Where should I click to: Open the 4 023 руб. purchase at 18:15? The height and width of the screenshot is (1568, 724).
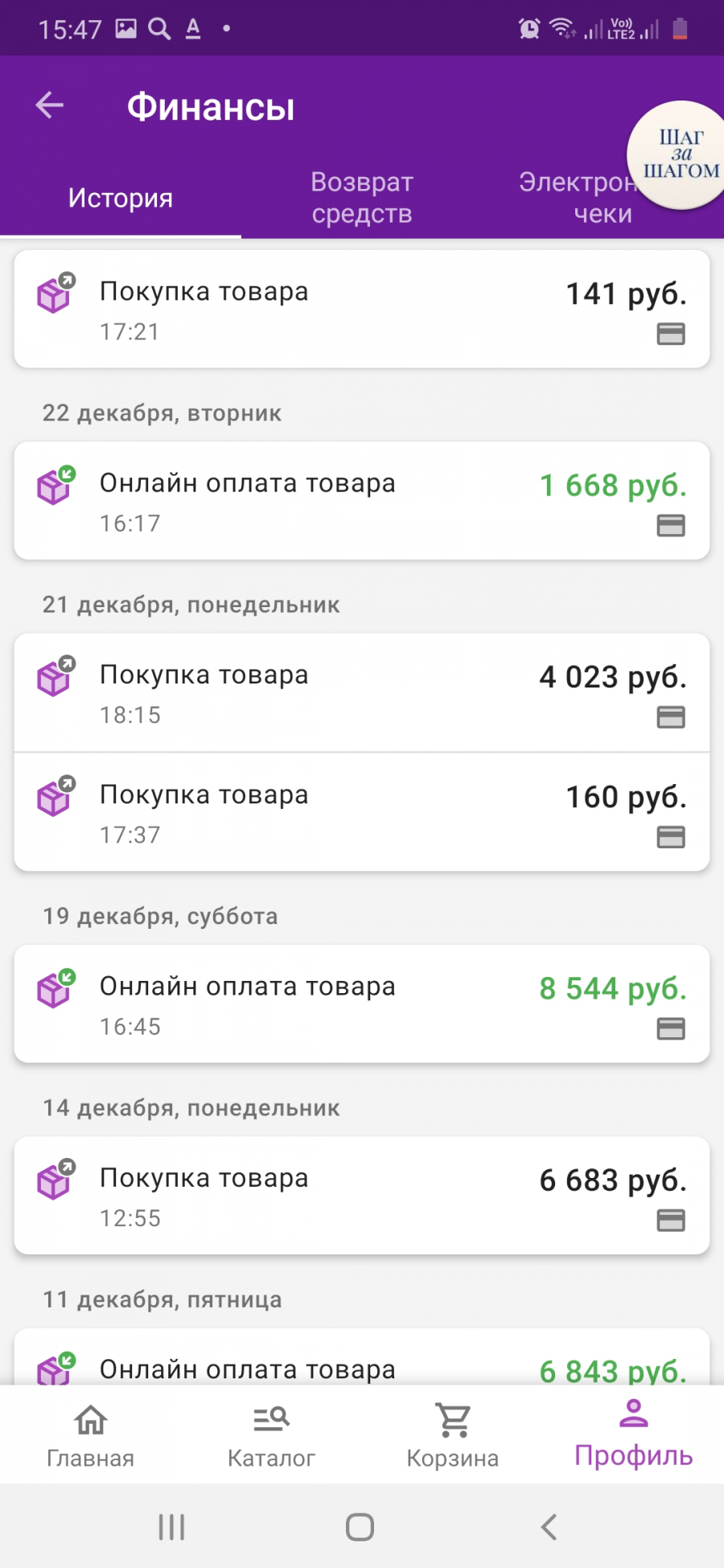tap(362, 692)
